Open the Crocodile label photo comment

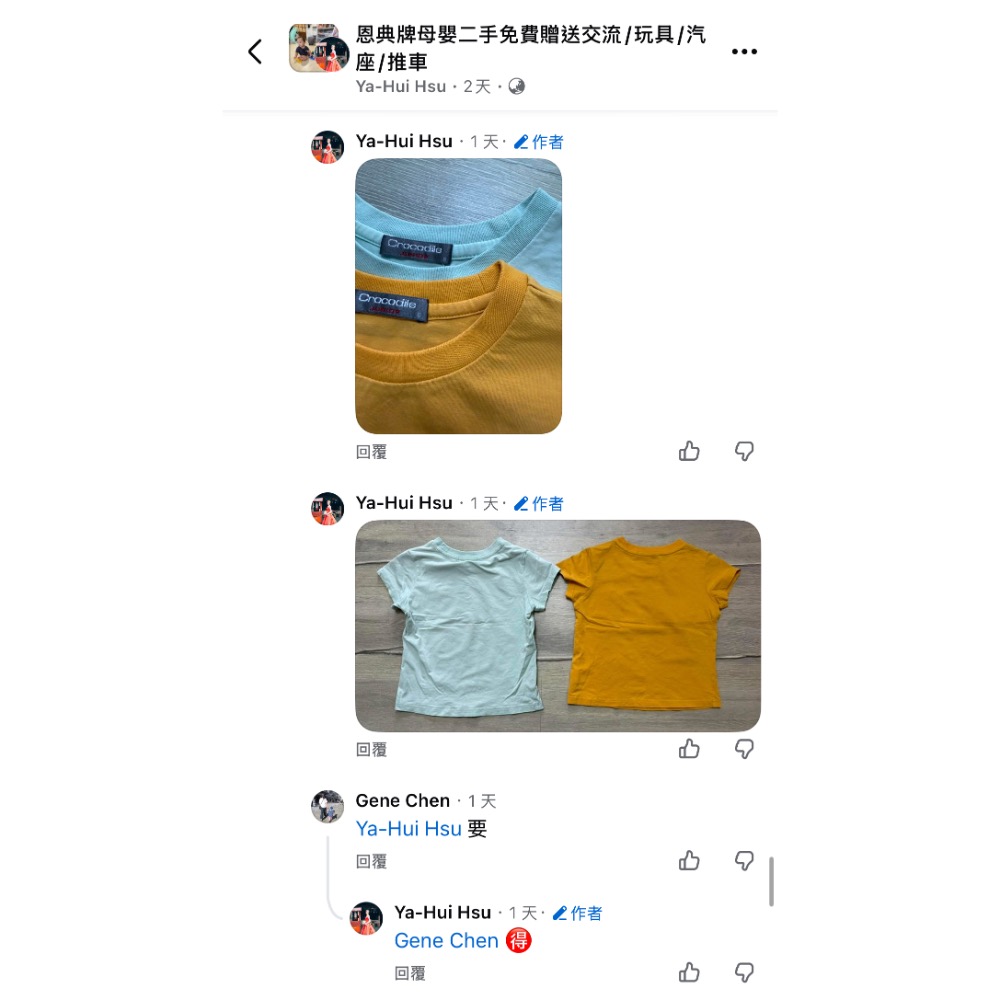458,296
